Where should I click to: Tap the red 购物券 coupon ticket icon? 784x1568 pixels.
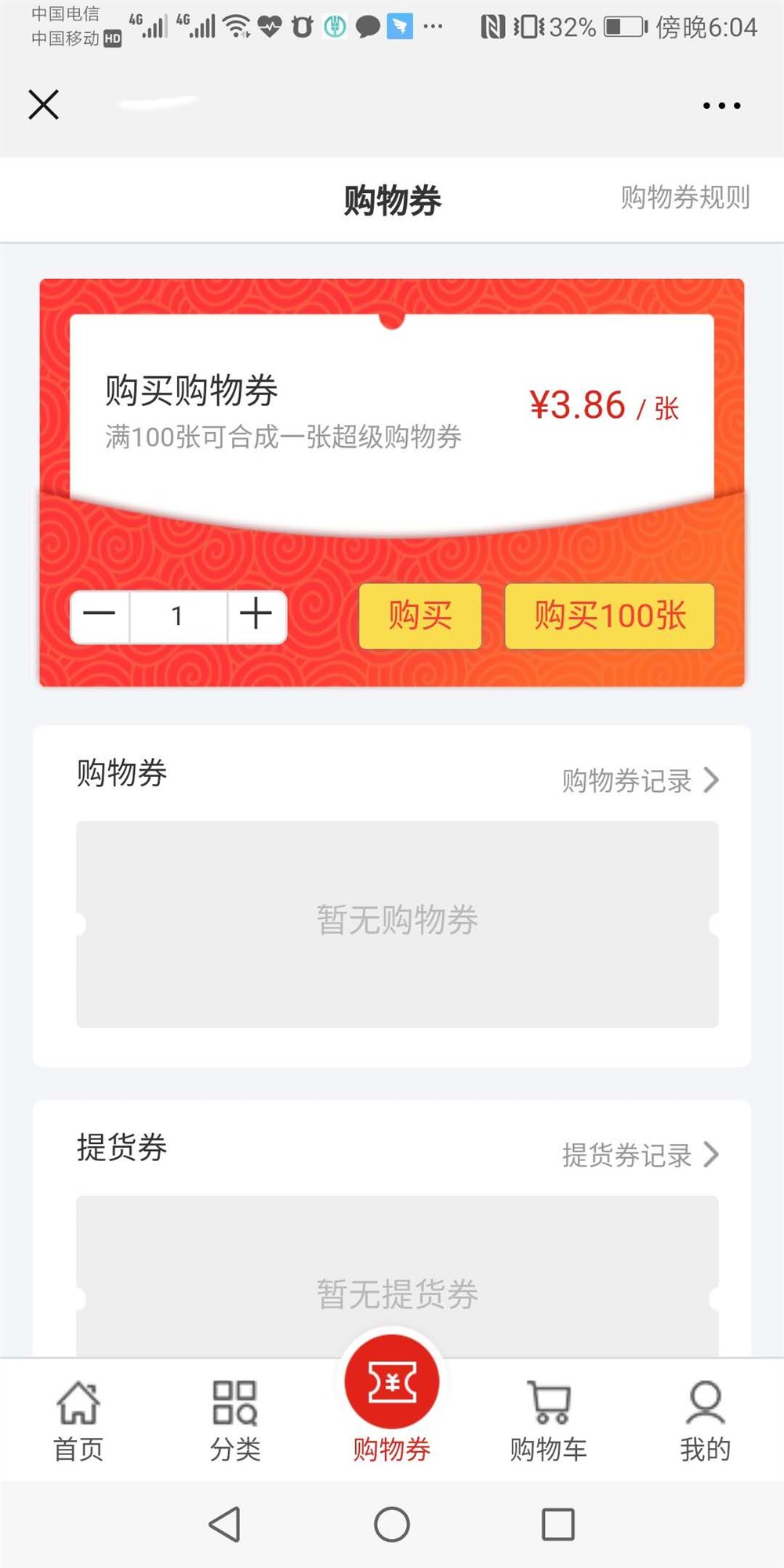[393, 1378]
